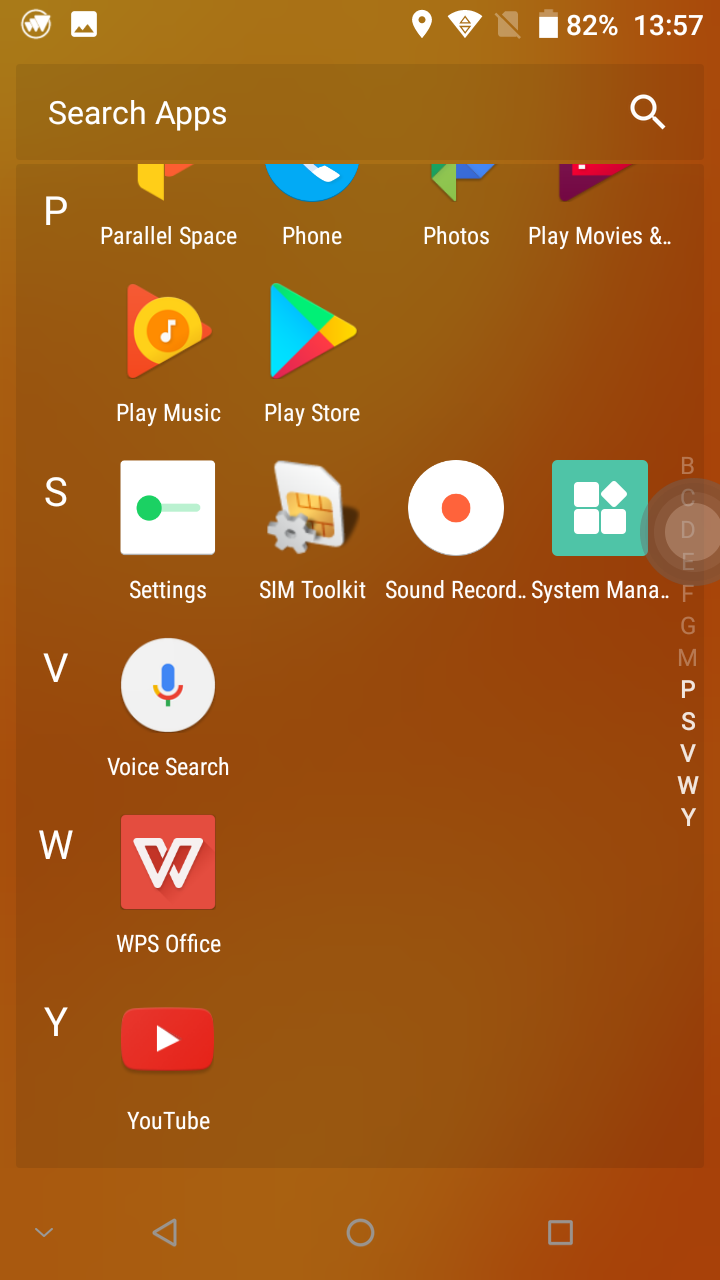Image resolution: width=720 pixels, height=1280 pixels.
Task: Jump to letter W in index
Action: [688, 785]
